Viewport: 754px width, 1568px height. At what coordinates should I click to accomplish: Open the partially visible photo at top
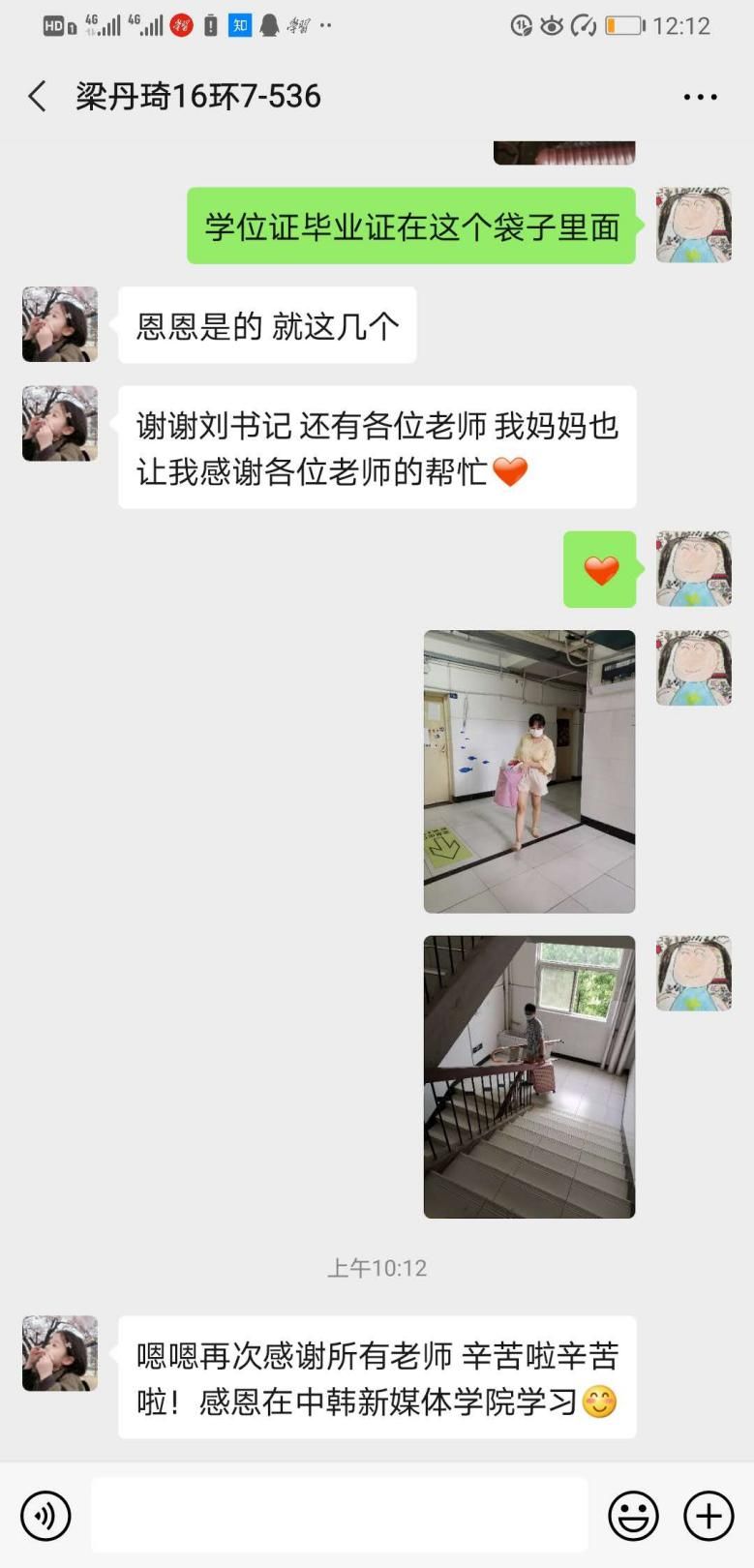(564, 153)
